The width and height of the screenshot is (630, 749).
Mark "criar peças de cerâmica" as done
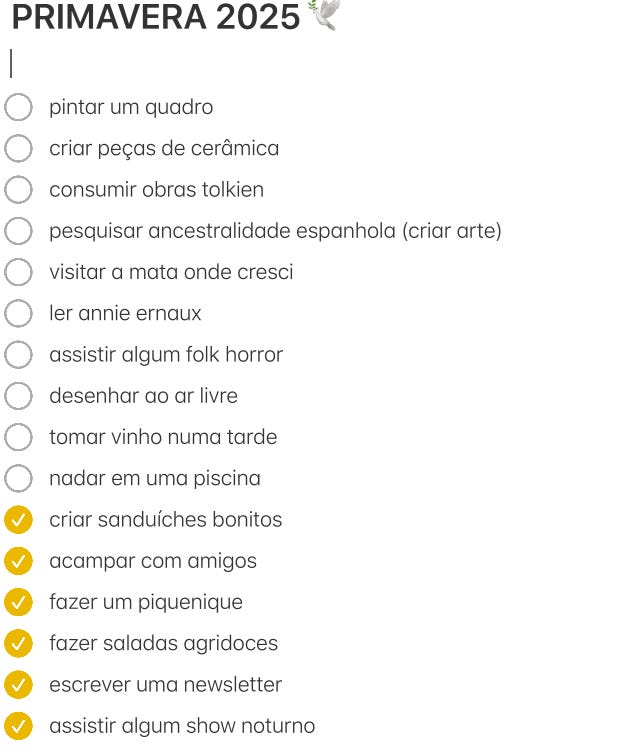pyautogui.click(x=19, y=148)
